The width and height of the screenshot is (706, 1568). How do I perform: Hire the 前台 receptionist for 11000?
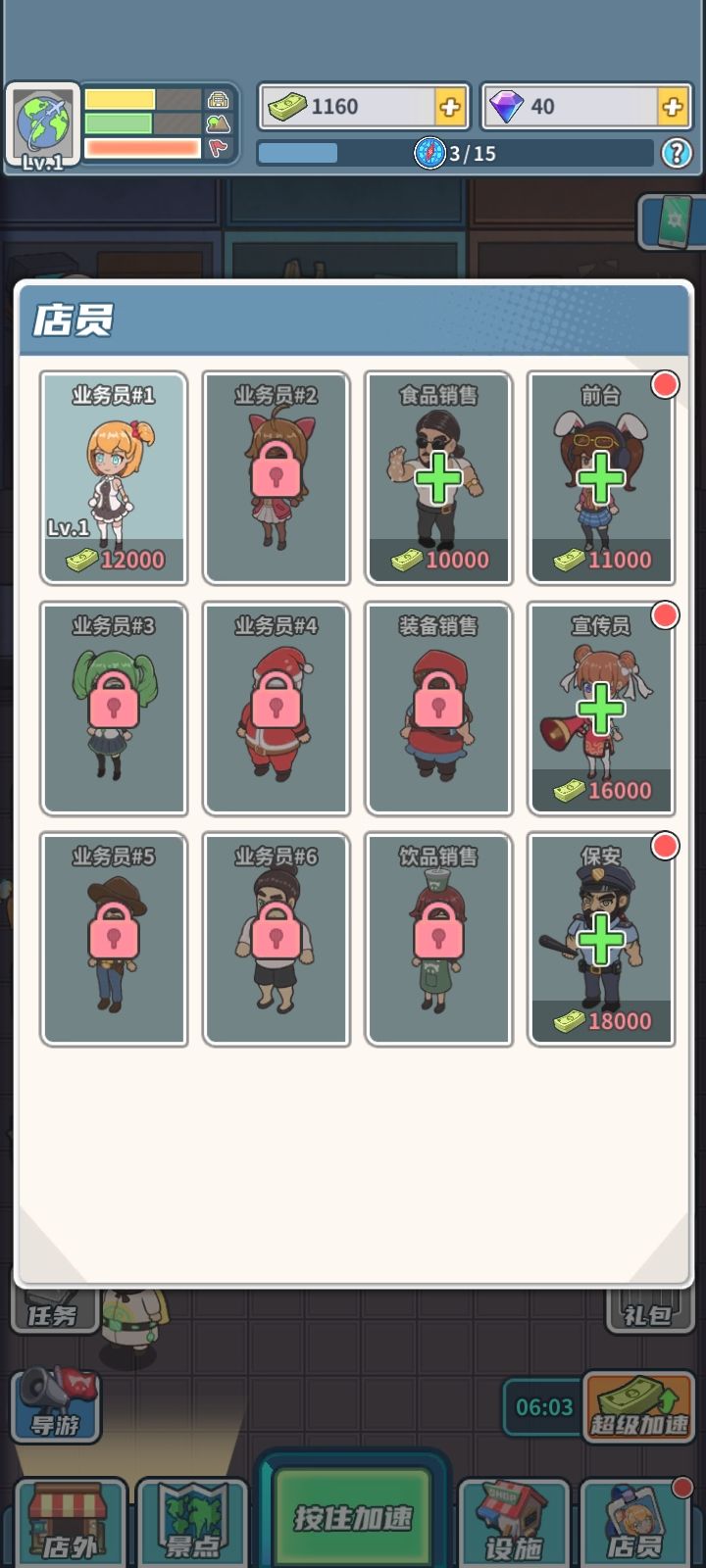click(601, 477)
